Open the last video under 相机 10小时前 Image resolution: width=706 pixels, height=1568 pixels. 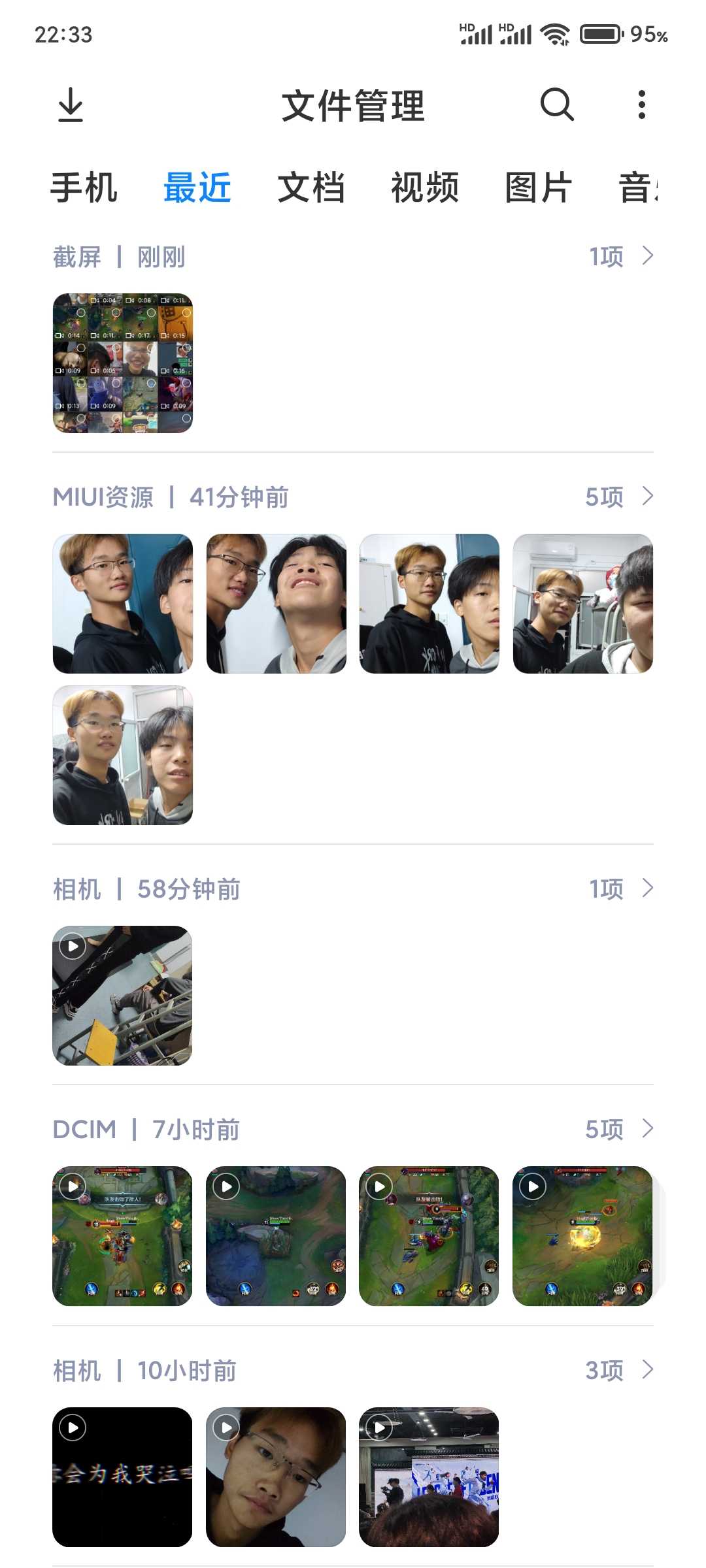(x=429, y=1477)
